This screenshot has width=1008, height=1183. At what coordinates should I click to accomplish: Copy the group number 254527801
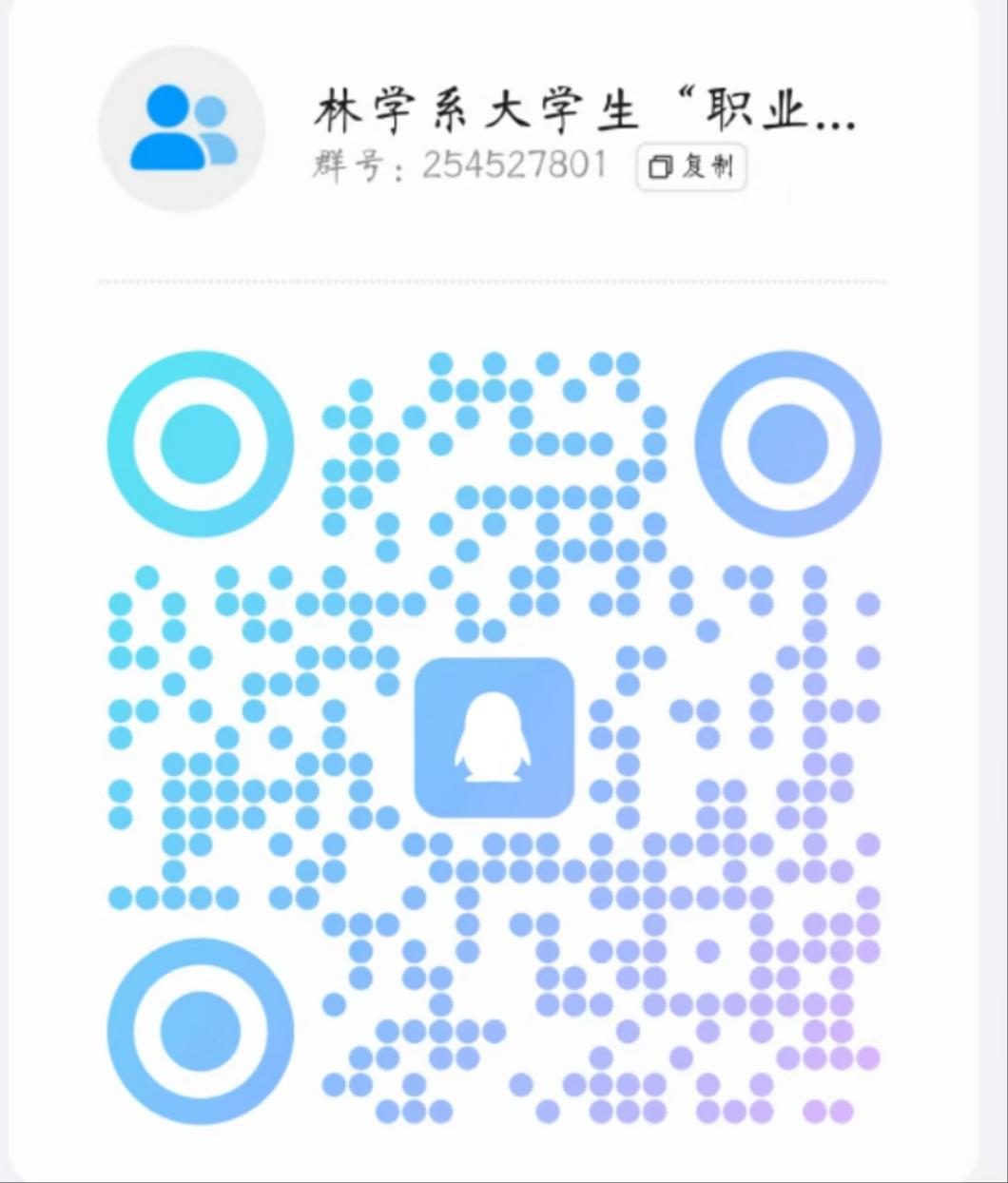click(x=691, y=167)
